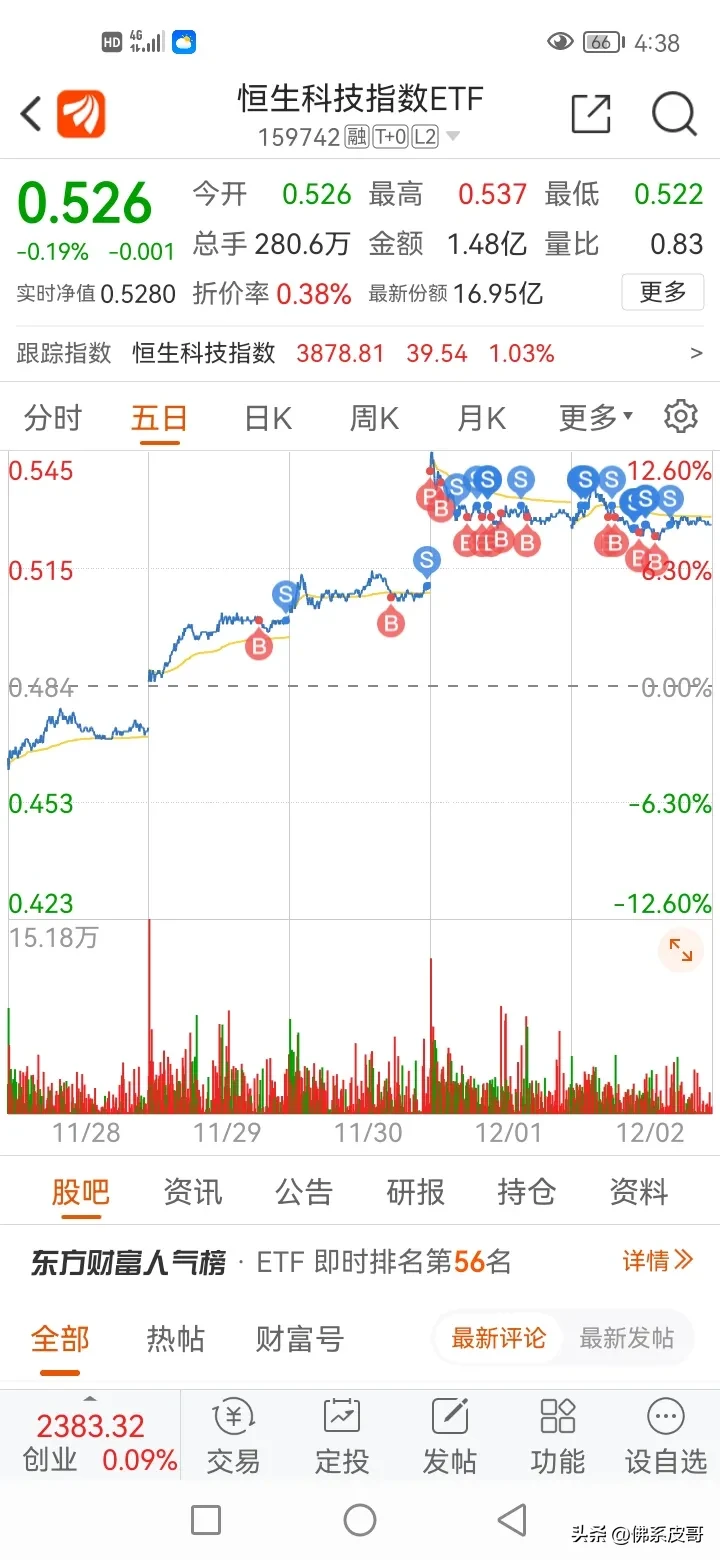Switch to the 分时 chart tab

(53, 418)
